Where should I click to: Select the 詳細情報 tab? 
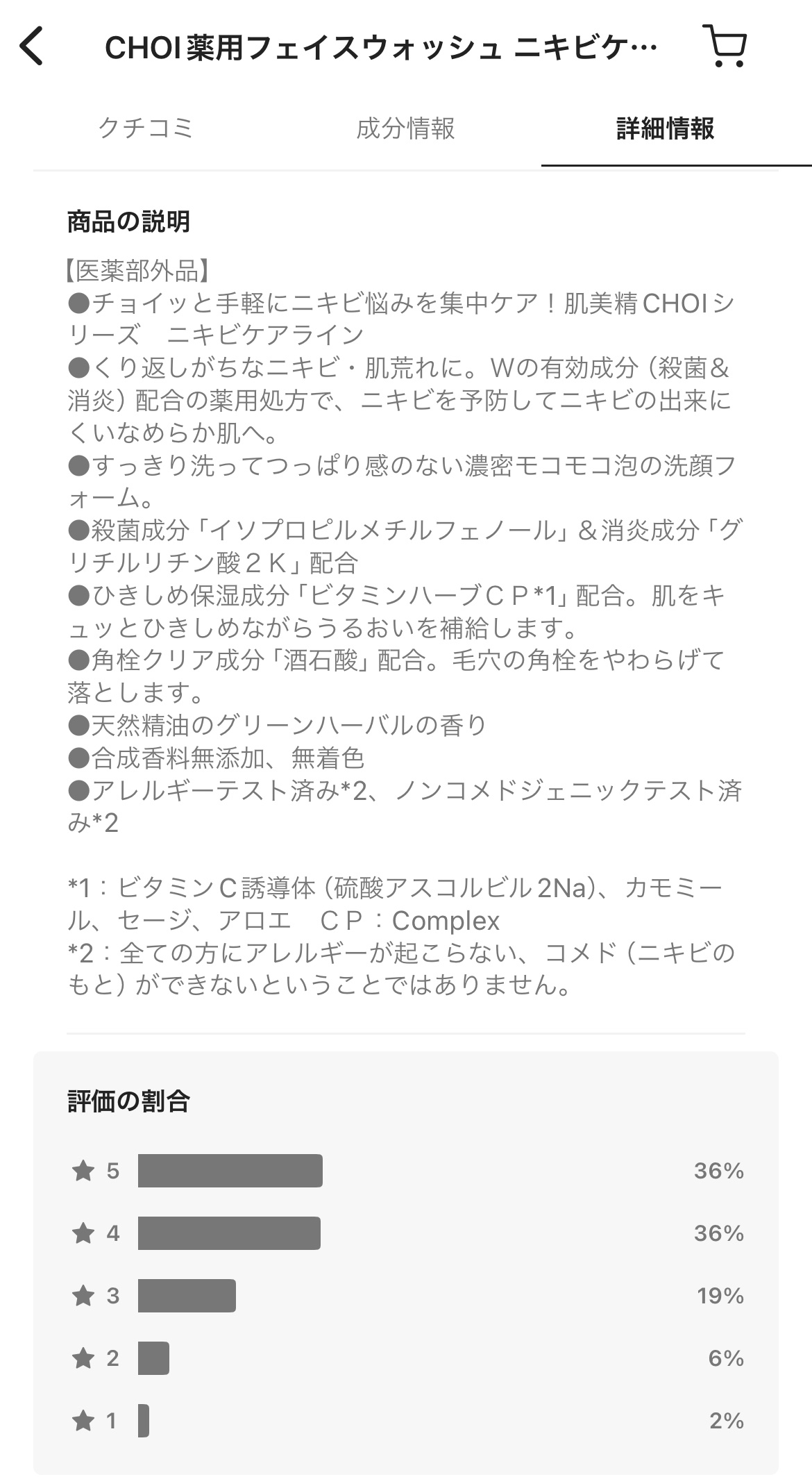click(665, 128)
